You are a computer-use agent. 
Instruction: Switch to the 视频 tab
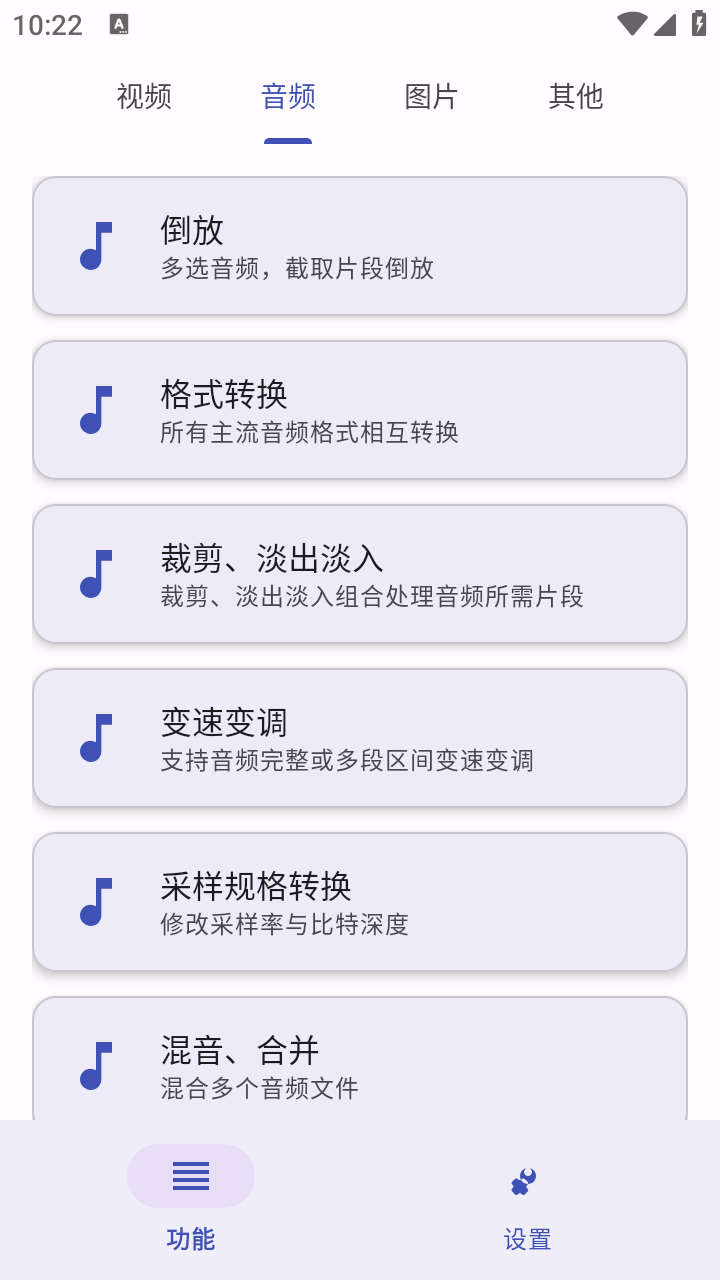tap(143, 96)
